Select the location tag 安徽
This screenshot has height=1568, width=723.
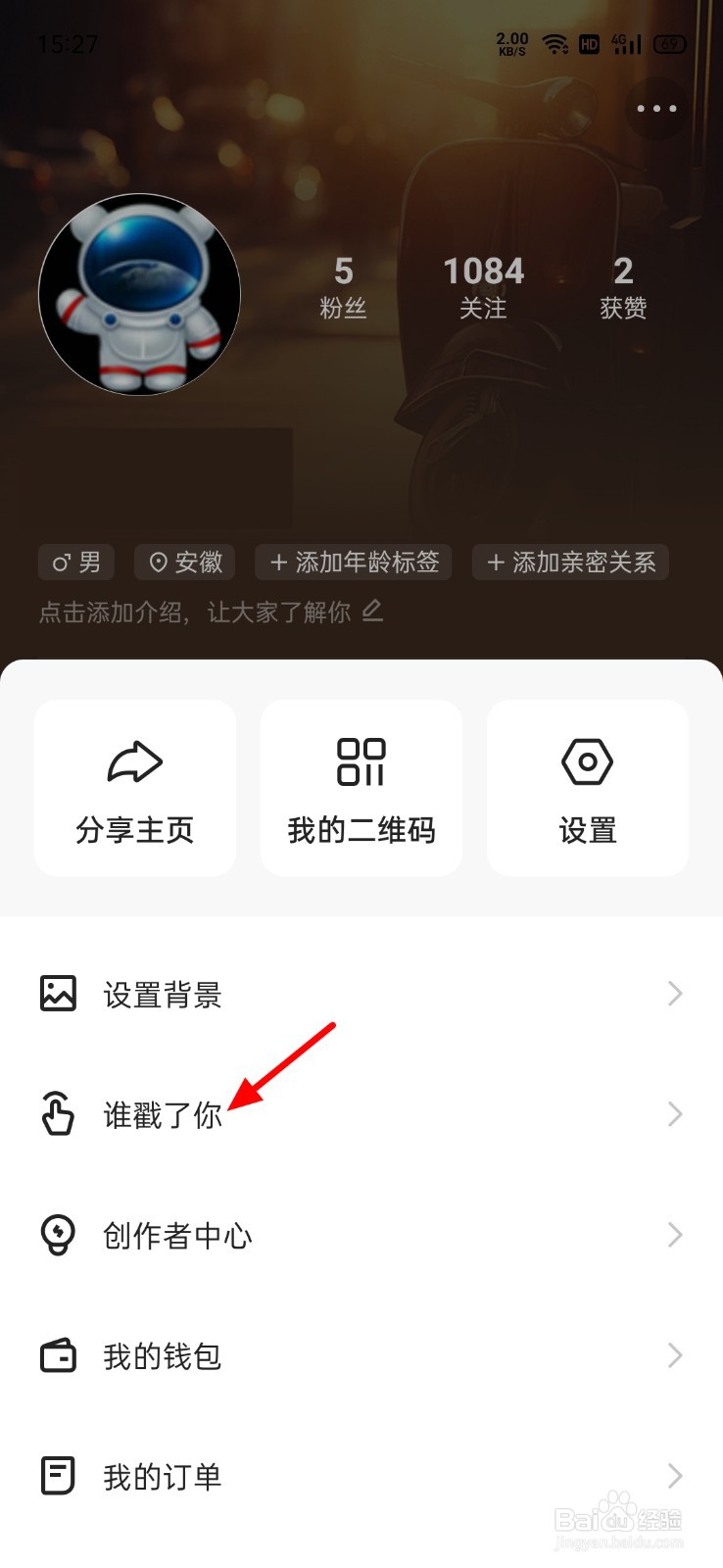(x=184, y=562)
